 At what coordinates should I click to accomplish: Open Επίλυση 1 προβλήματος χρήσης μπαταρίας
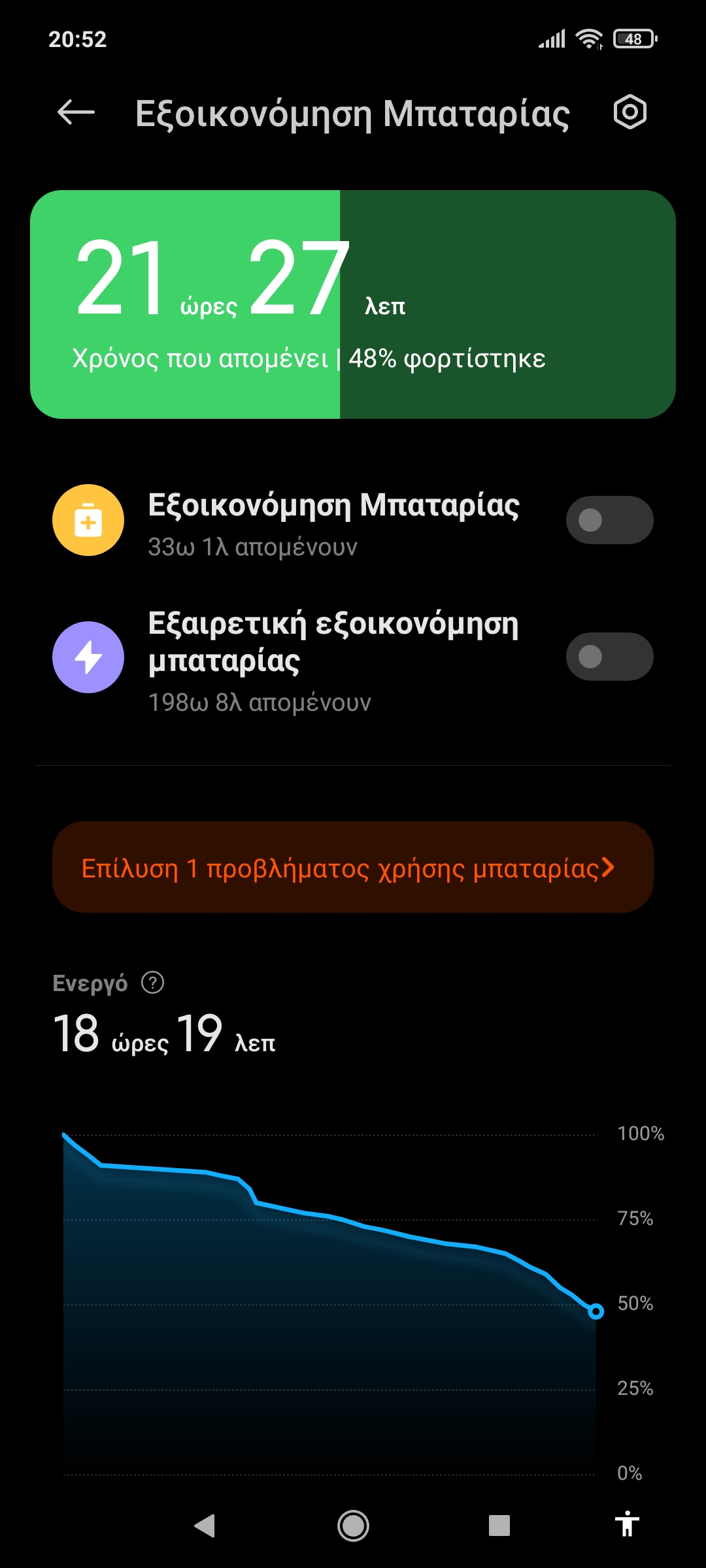(x=353, y=867)
